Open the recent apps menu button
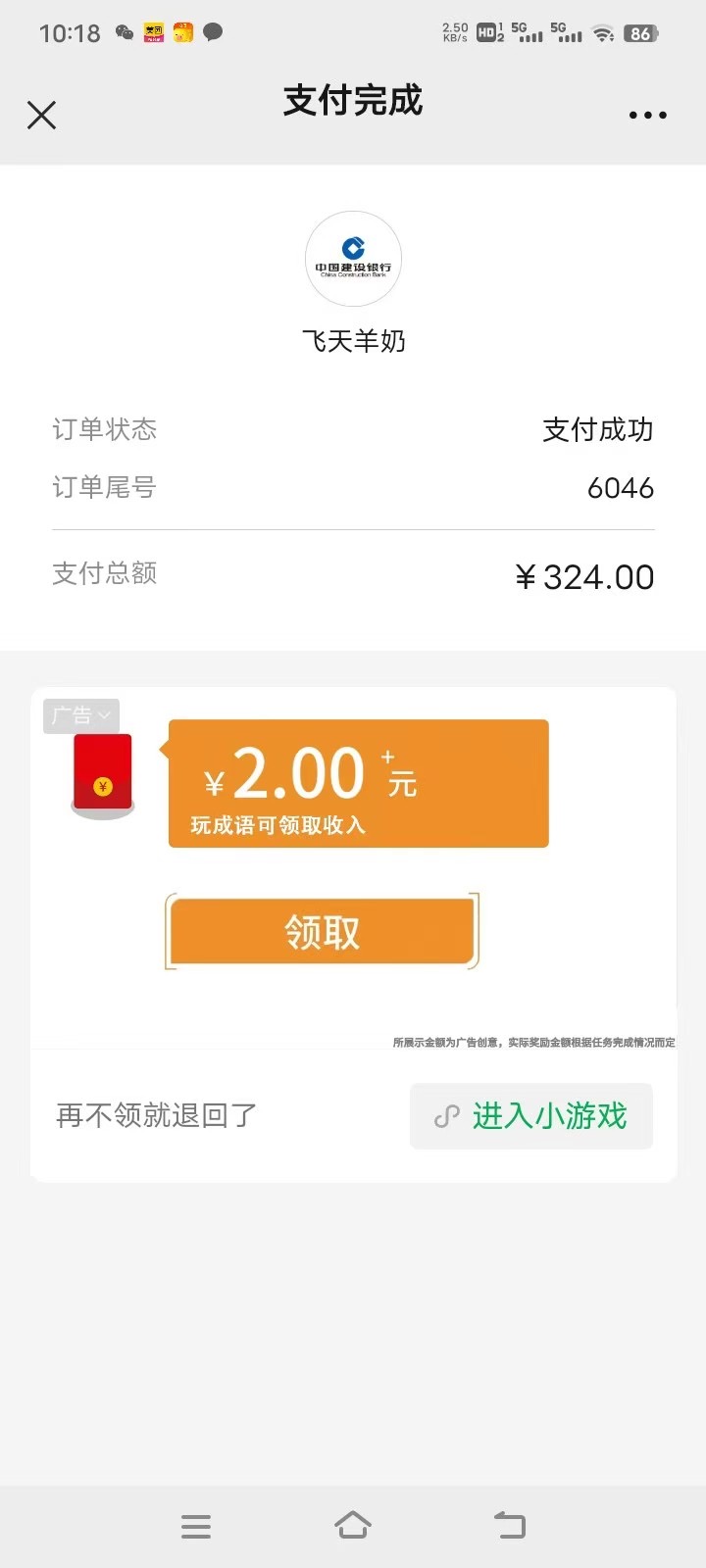Viewport: 706px width, 1568px height. point(196,1526)
